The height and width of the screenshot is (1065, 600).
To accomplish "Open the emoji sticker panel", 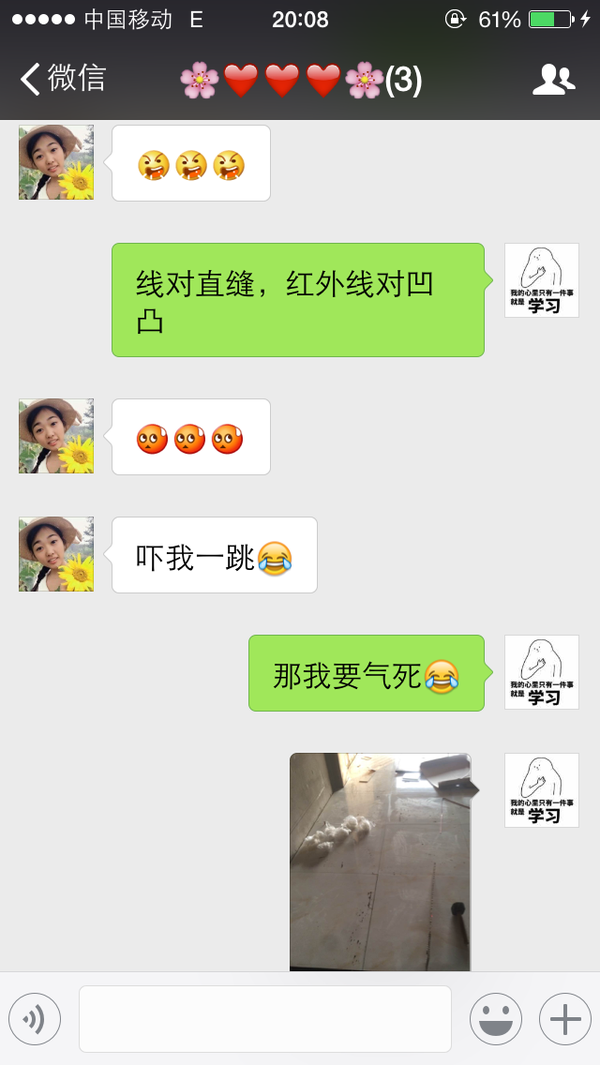I will pyautogui.click(x=495, y=1019).
